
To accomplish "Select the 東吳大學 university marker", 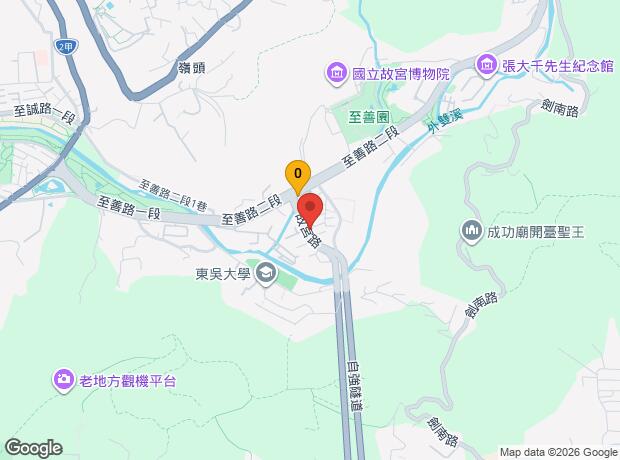I will pos(266,274).
